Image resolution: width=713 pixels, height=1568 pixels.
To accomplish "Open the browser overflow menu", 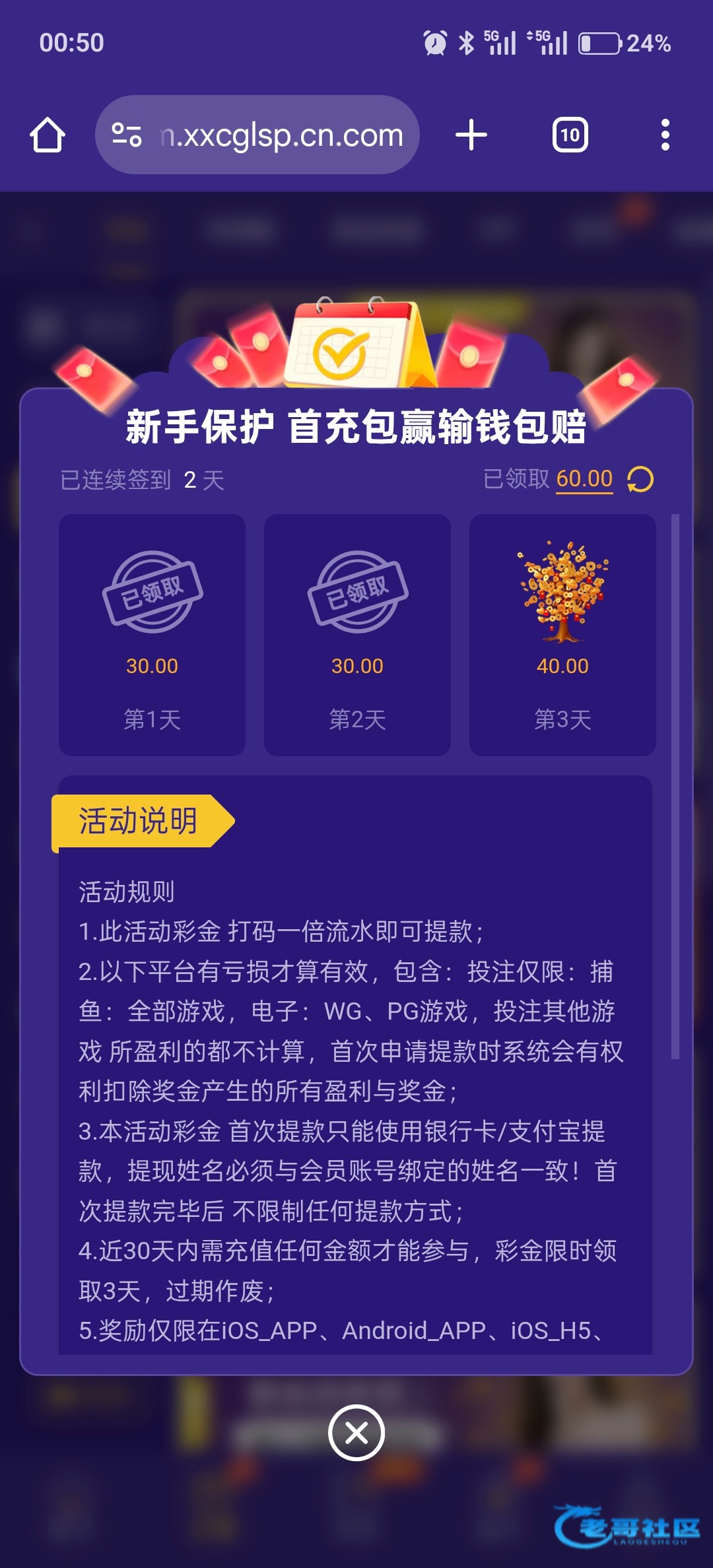I will click(665, 135).
